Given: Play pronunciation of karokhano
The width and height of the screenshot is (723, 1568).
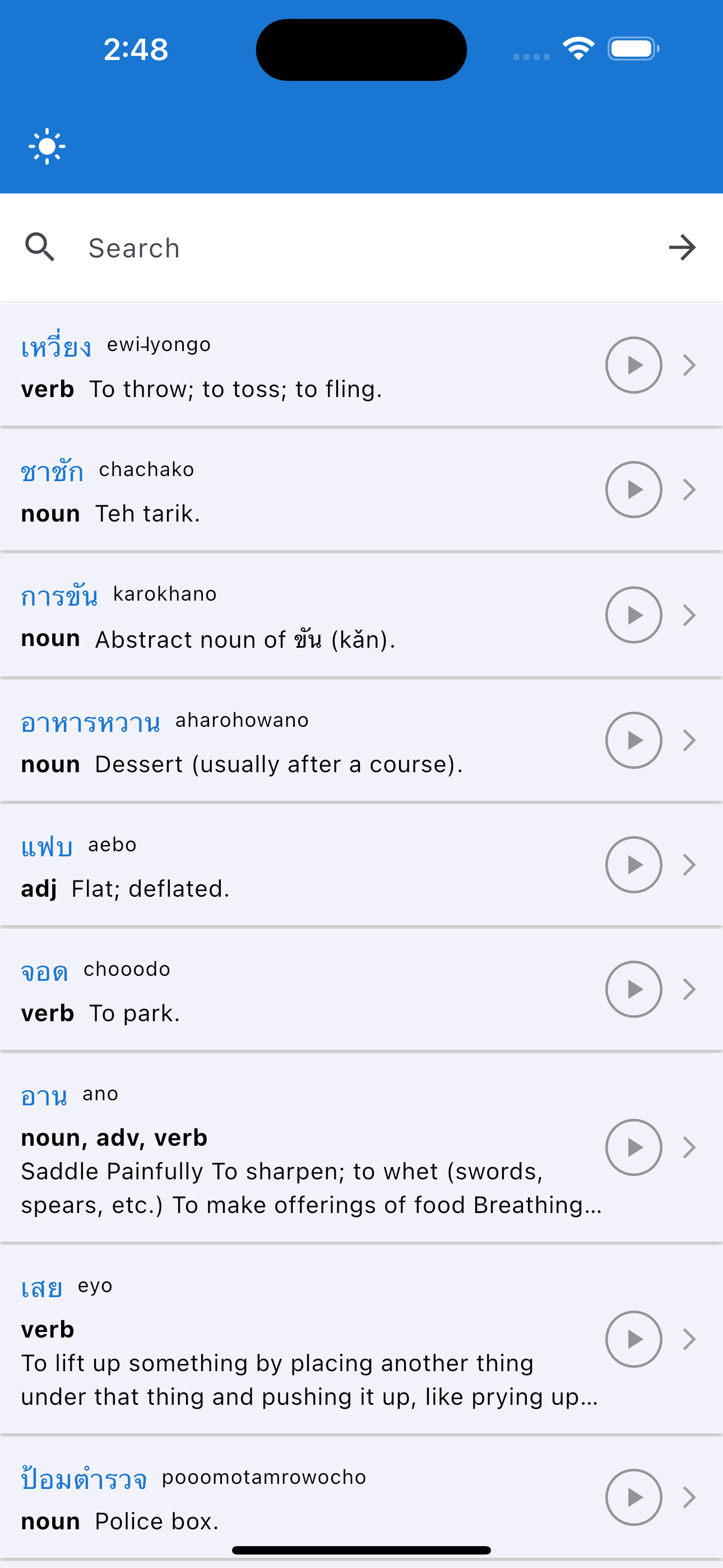Looking at the screenshot, I should tap(633, 615).
